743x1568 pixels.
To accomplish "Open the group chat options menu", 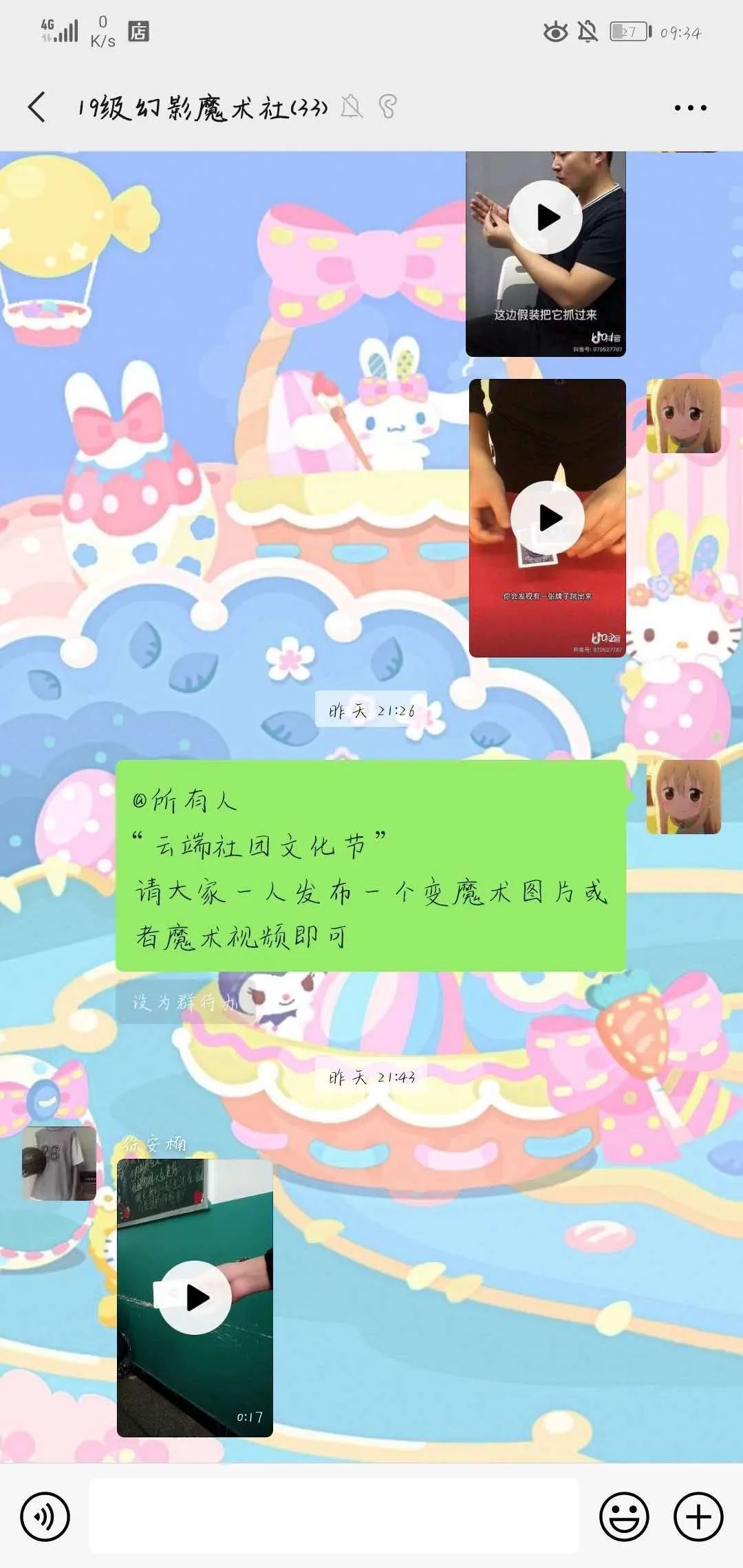I will tap(690, 108).
